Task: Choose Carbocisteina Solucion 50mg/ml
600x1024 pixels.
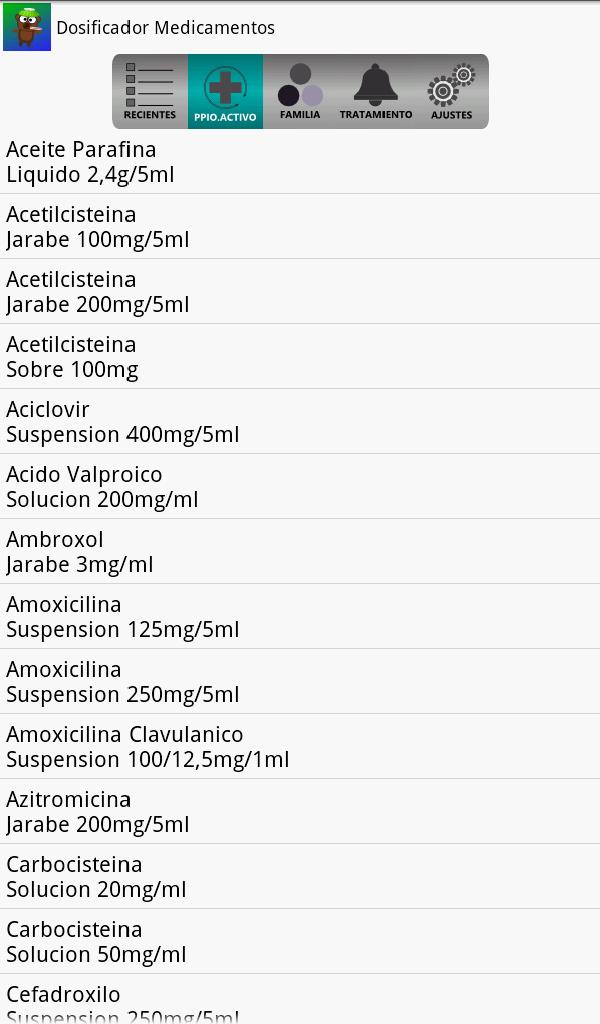Action: click(x=300, y=942)
